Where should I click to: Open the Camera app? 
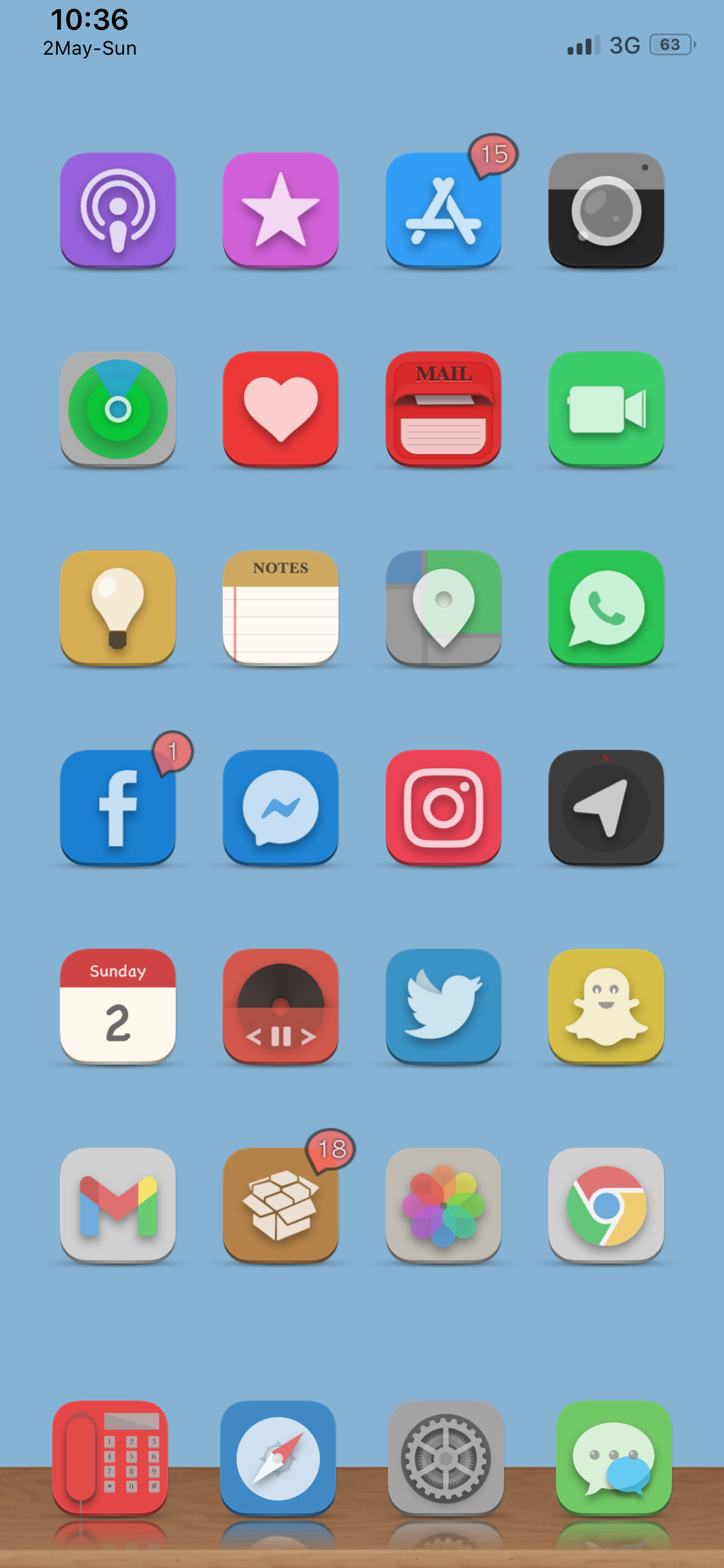pos(606,210)
